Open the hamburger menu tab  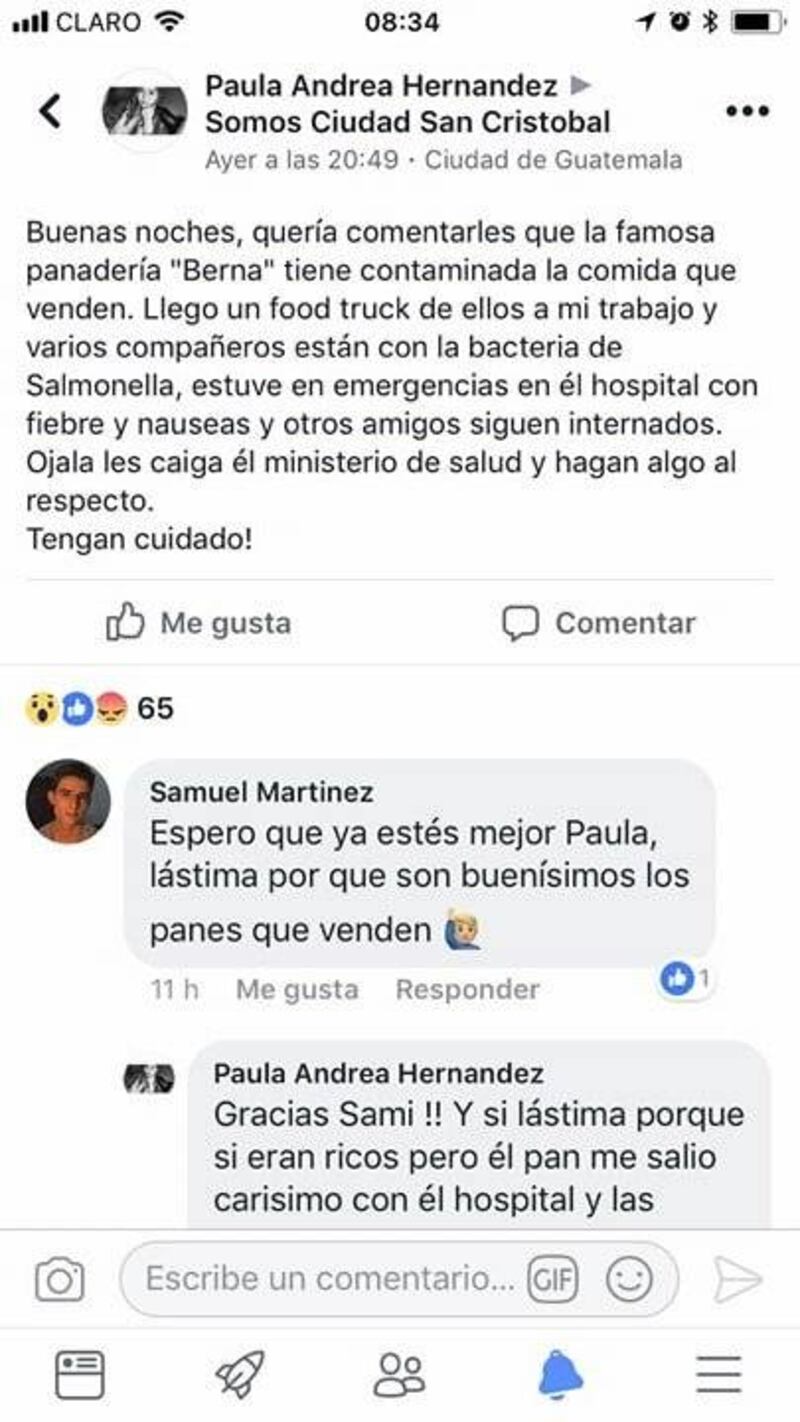719,1375
